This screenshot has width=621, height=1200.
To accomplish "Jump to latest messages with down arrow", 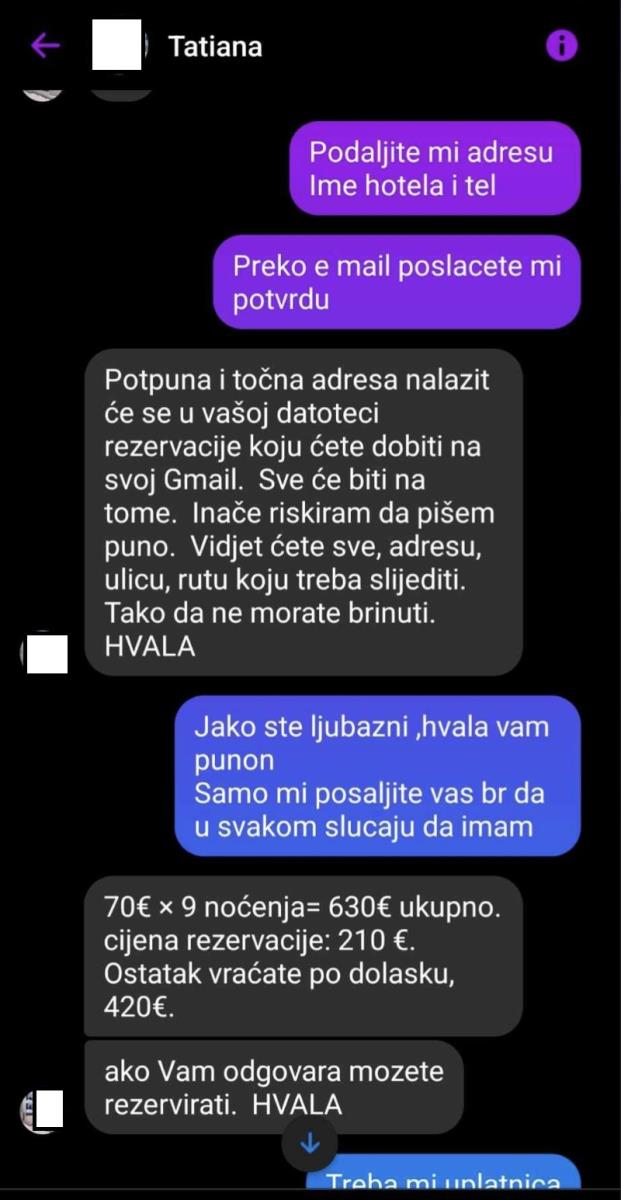I will coord(310,1143).
